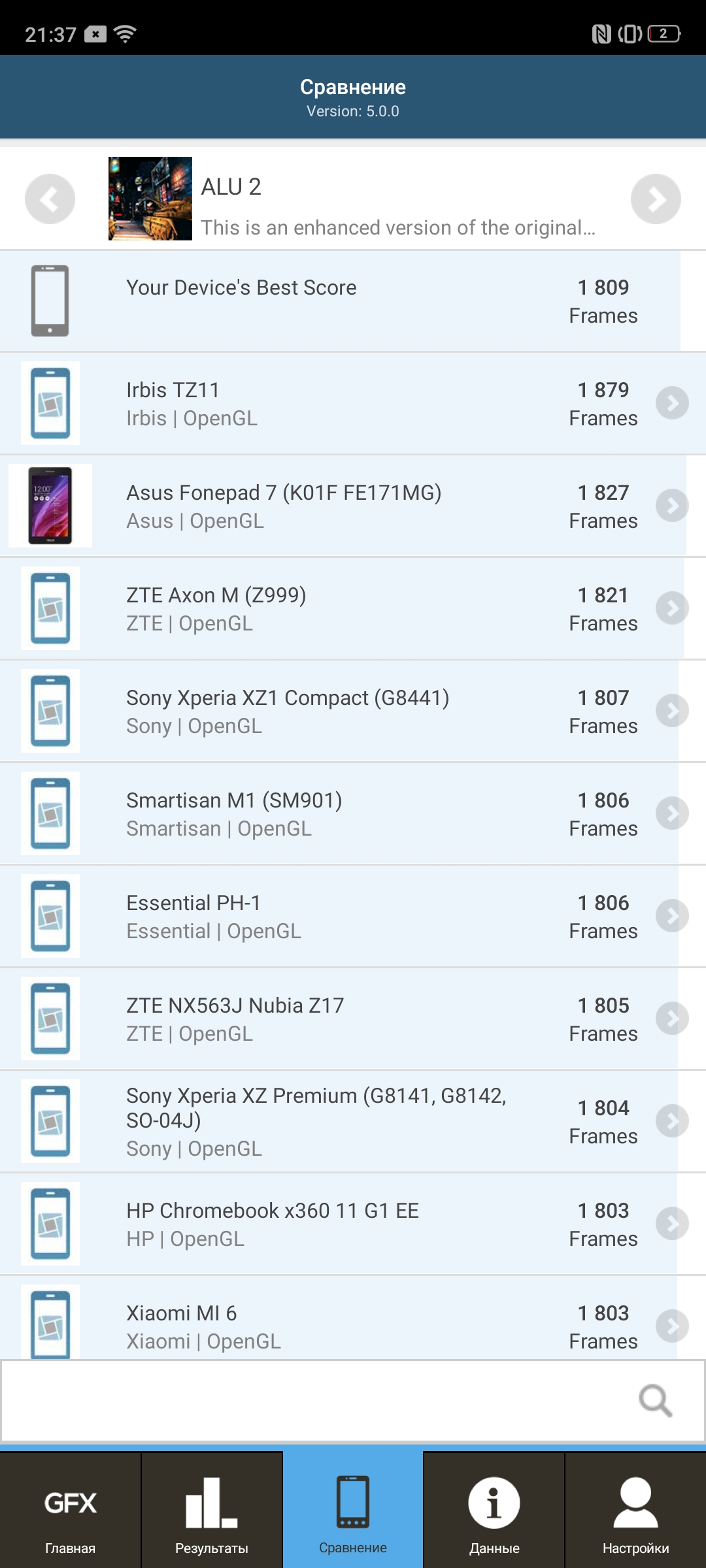Go to the previous benchmark test

point(50,199)
